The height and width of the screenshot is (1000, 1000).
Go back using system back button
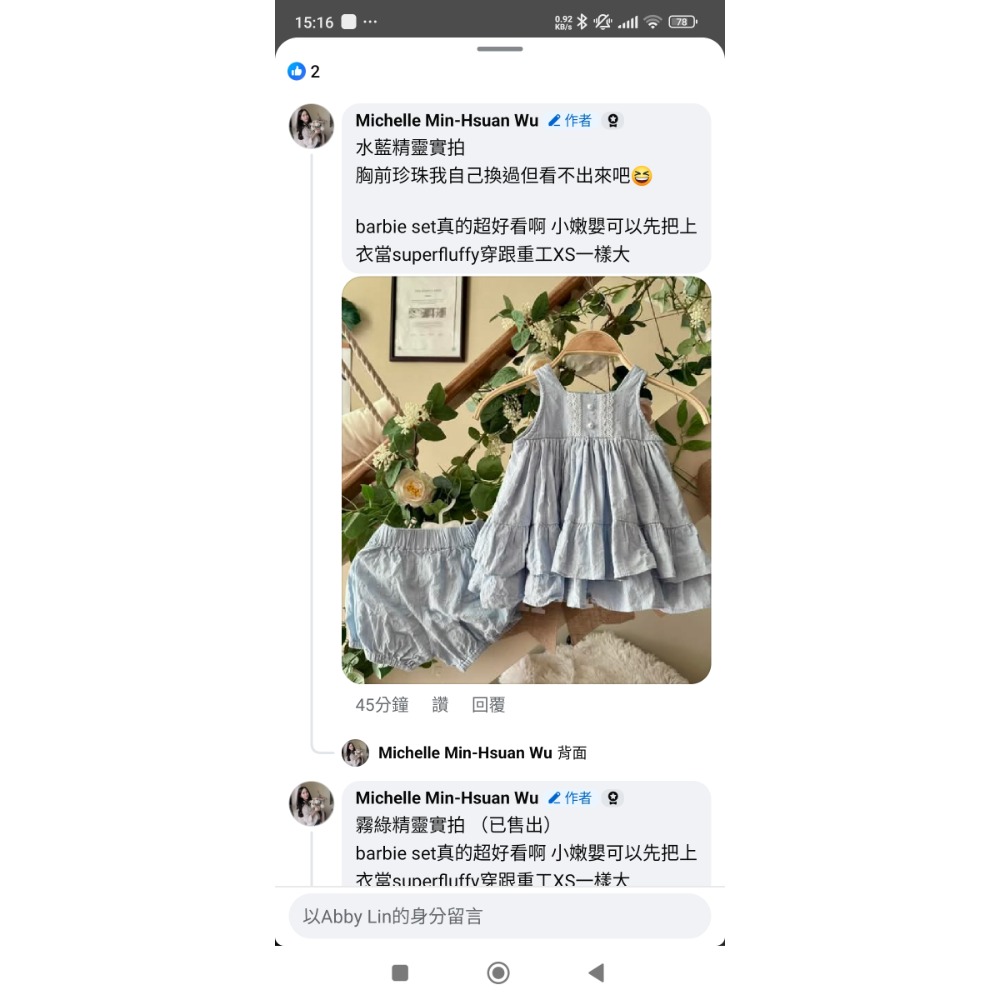[x=596, y=973]
